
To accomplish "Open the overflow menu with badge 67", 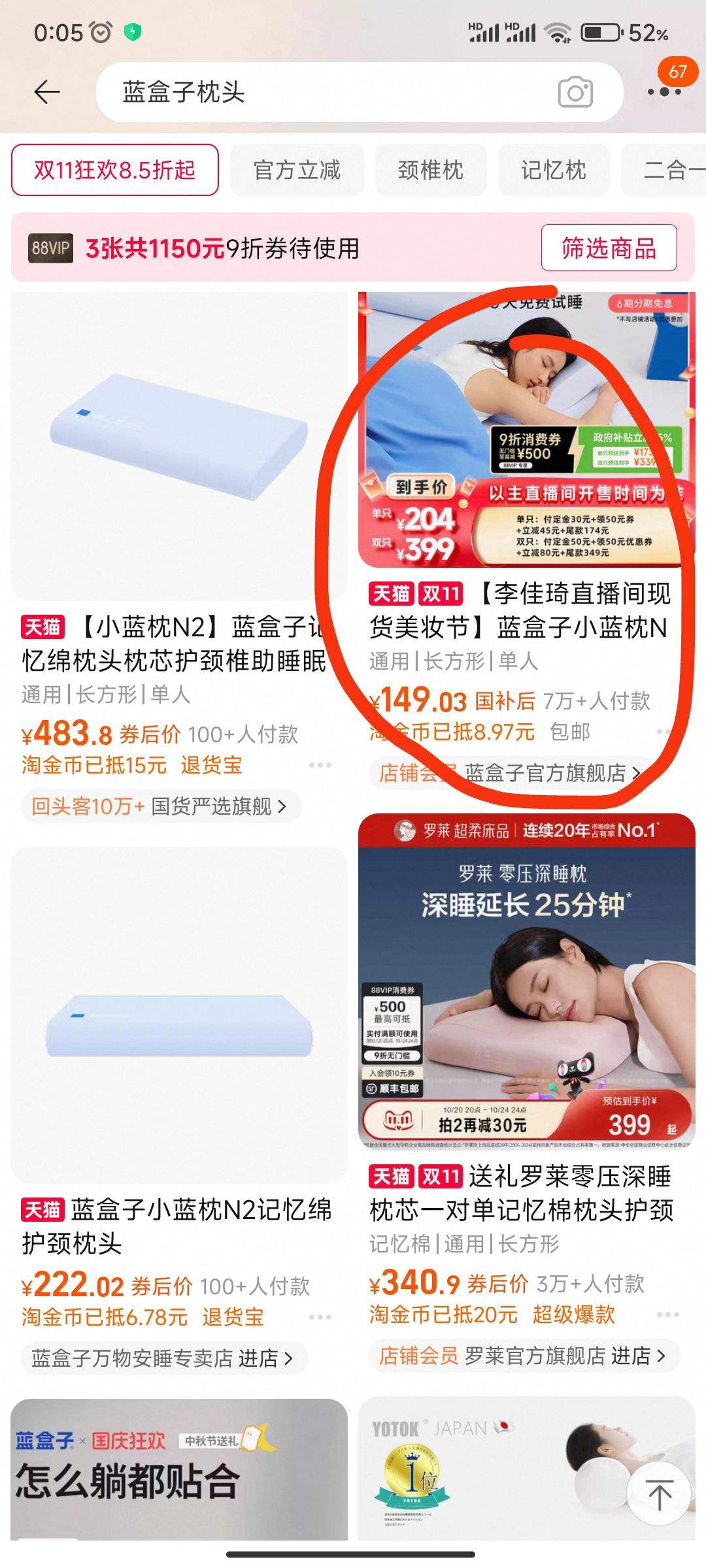I will pos(665,90).
